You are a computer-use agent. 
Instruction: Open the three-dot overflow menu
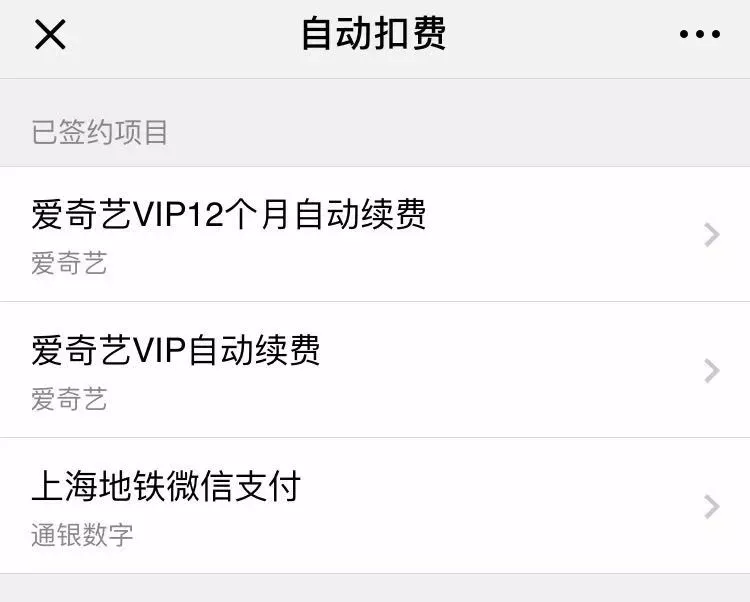pos(699,35)
